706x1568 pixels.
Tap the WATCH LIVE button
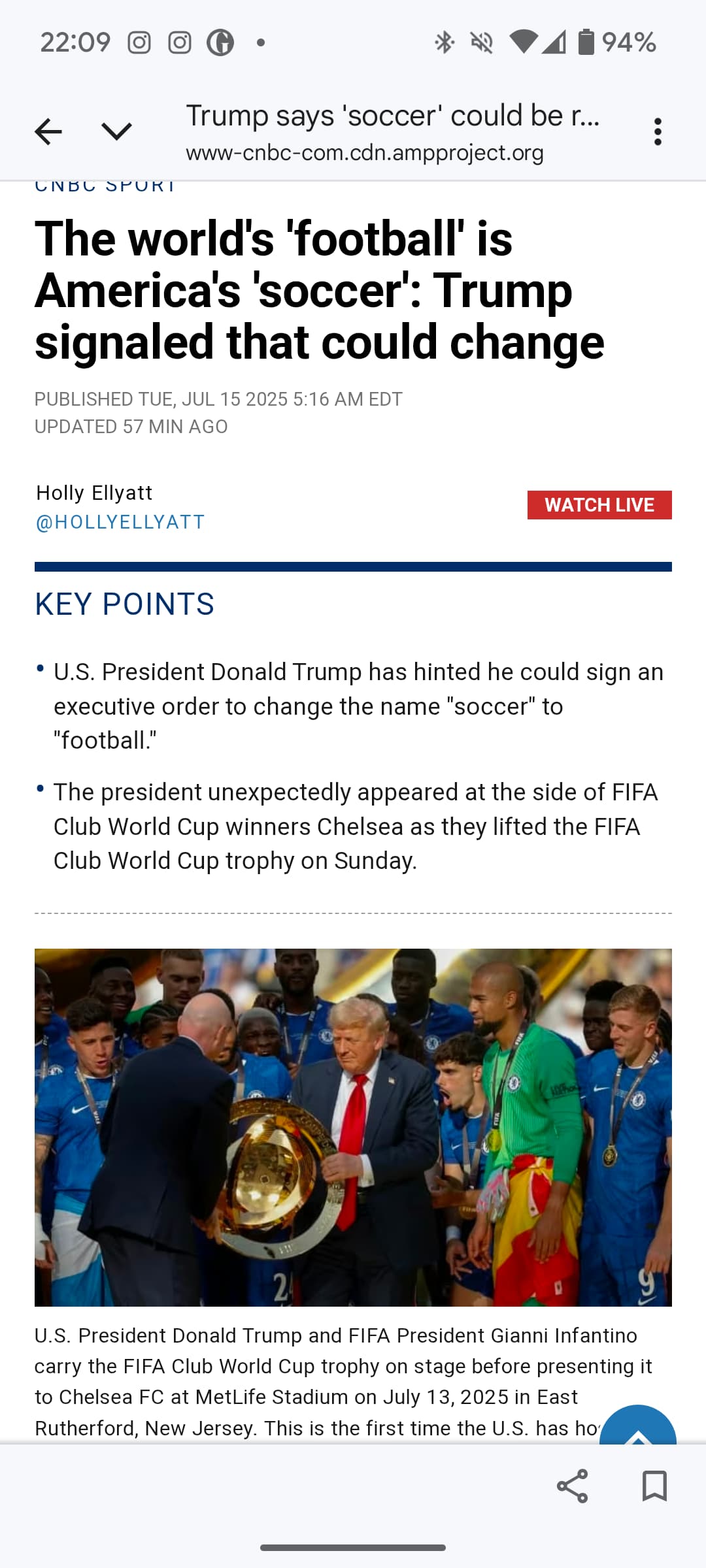pos(599,505)
